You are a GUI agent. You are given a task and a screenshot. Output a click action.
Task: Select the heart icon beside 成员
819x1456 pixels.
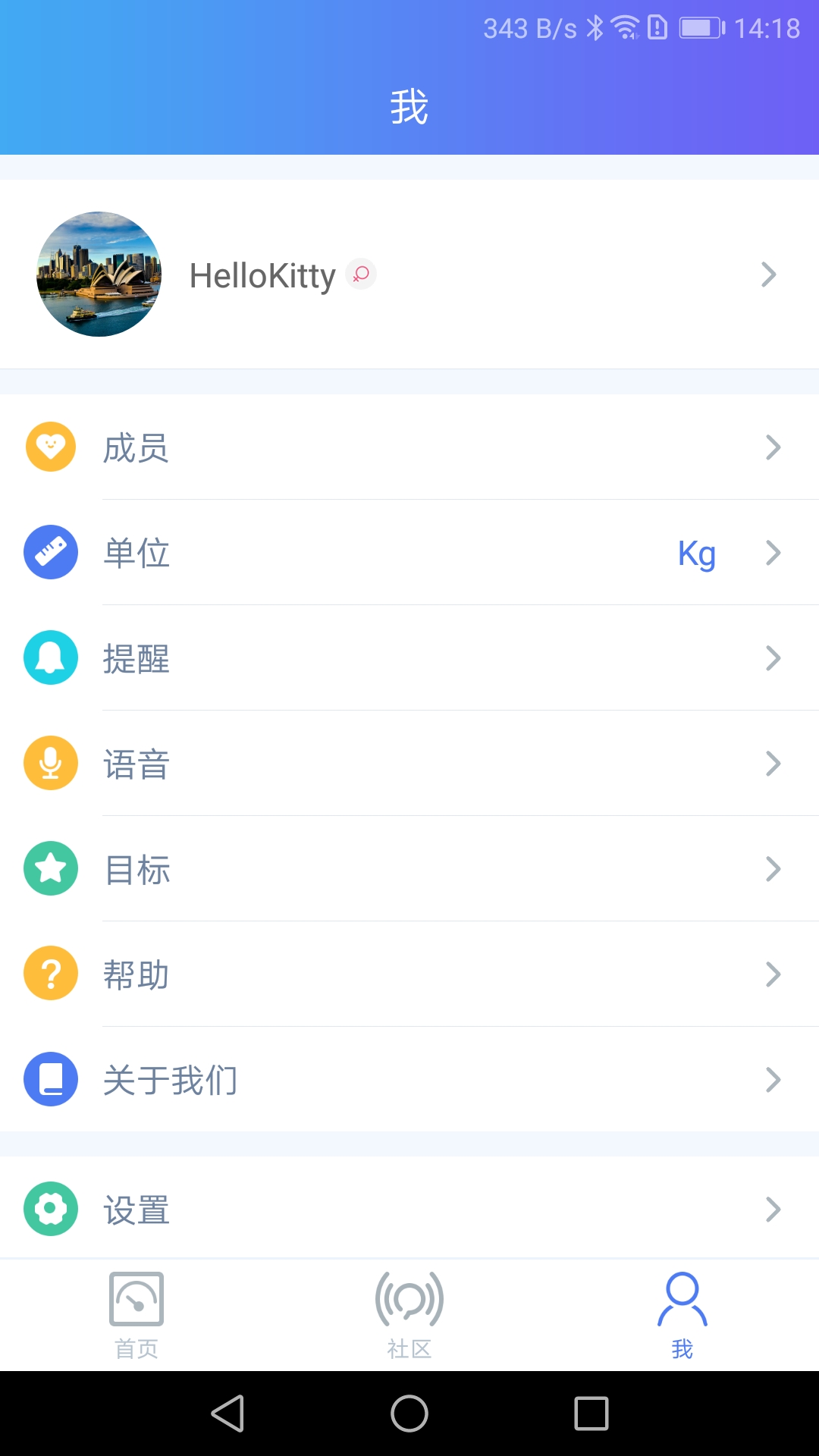(51, 447)
